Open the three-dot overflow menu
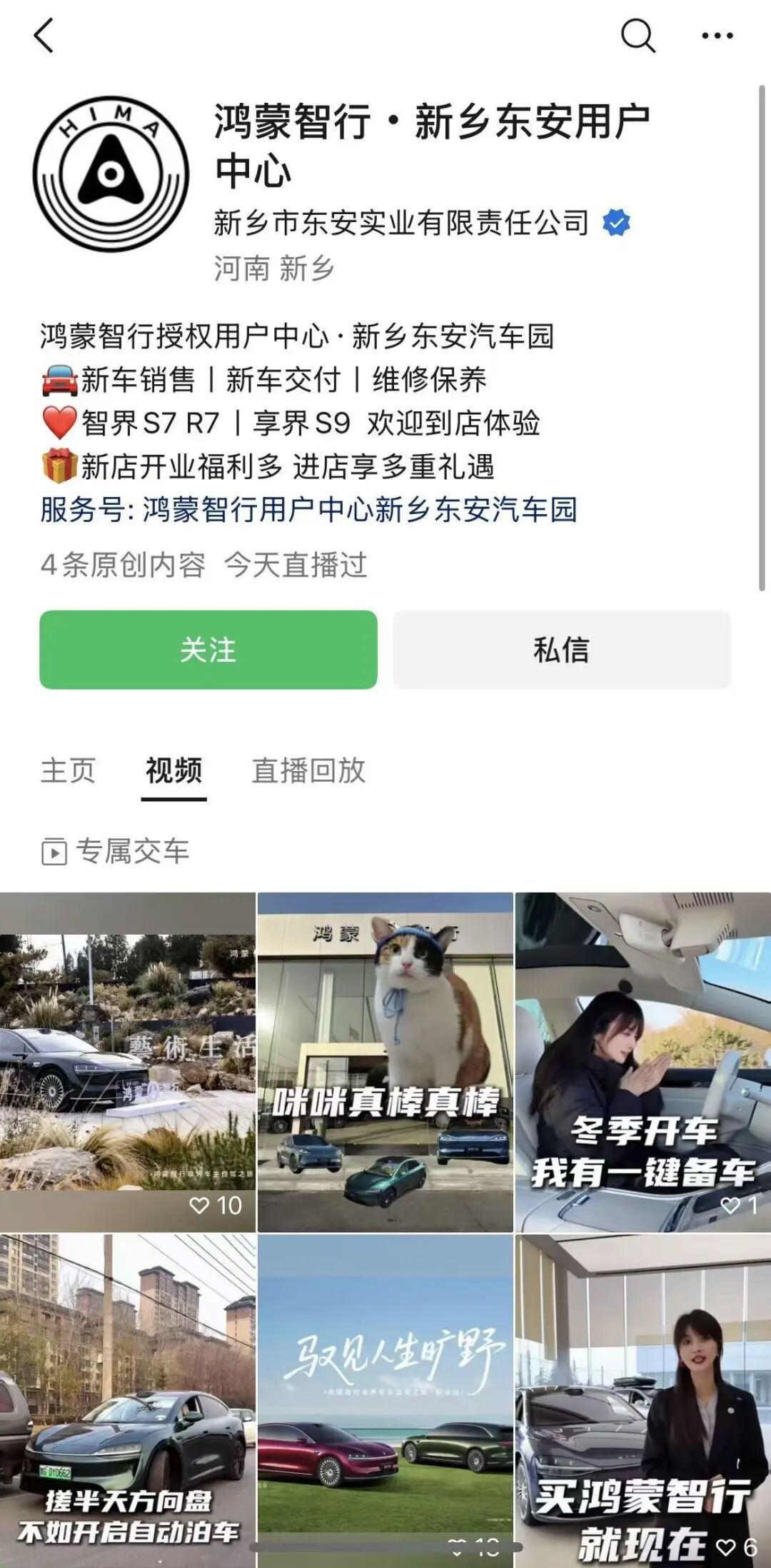The image size is (771, 1568). (717, 36)
